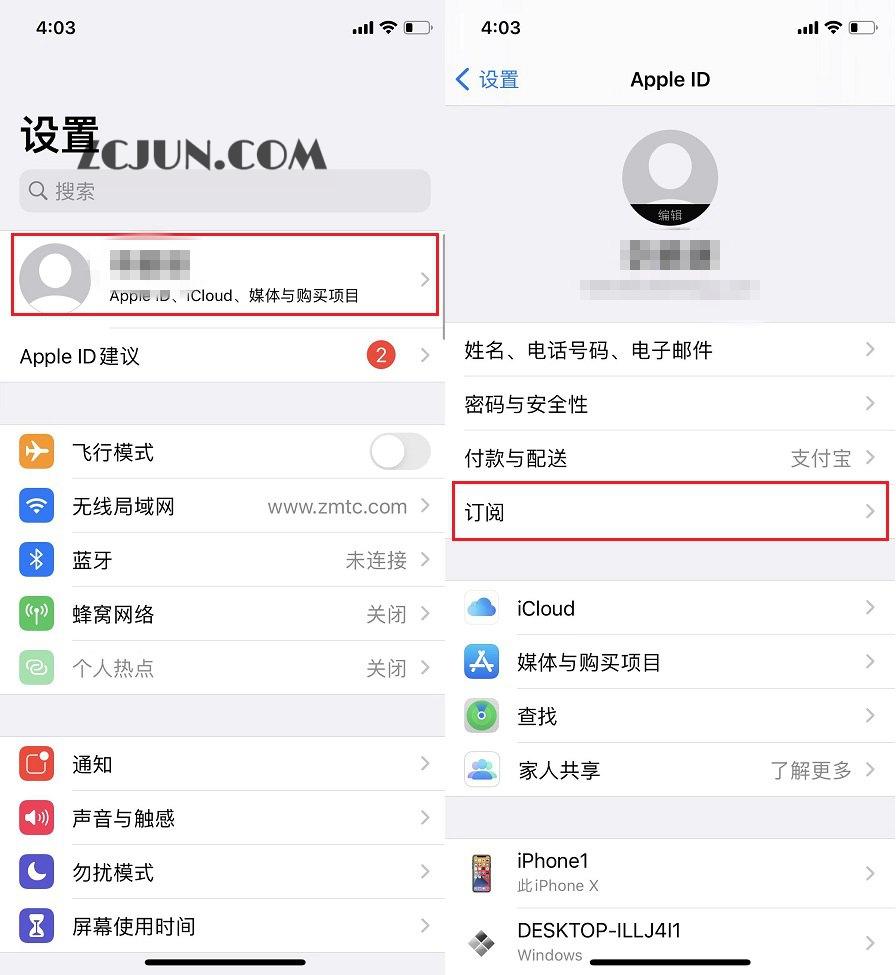Image resolution: width=896 pixels, height=975 pixels.
Task: Open the Apple ID profile banner
Action: 225,271
